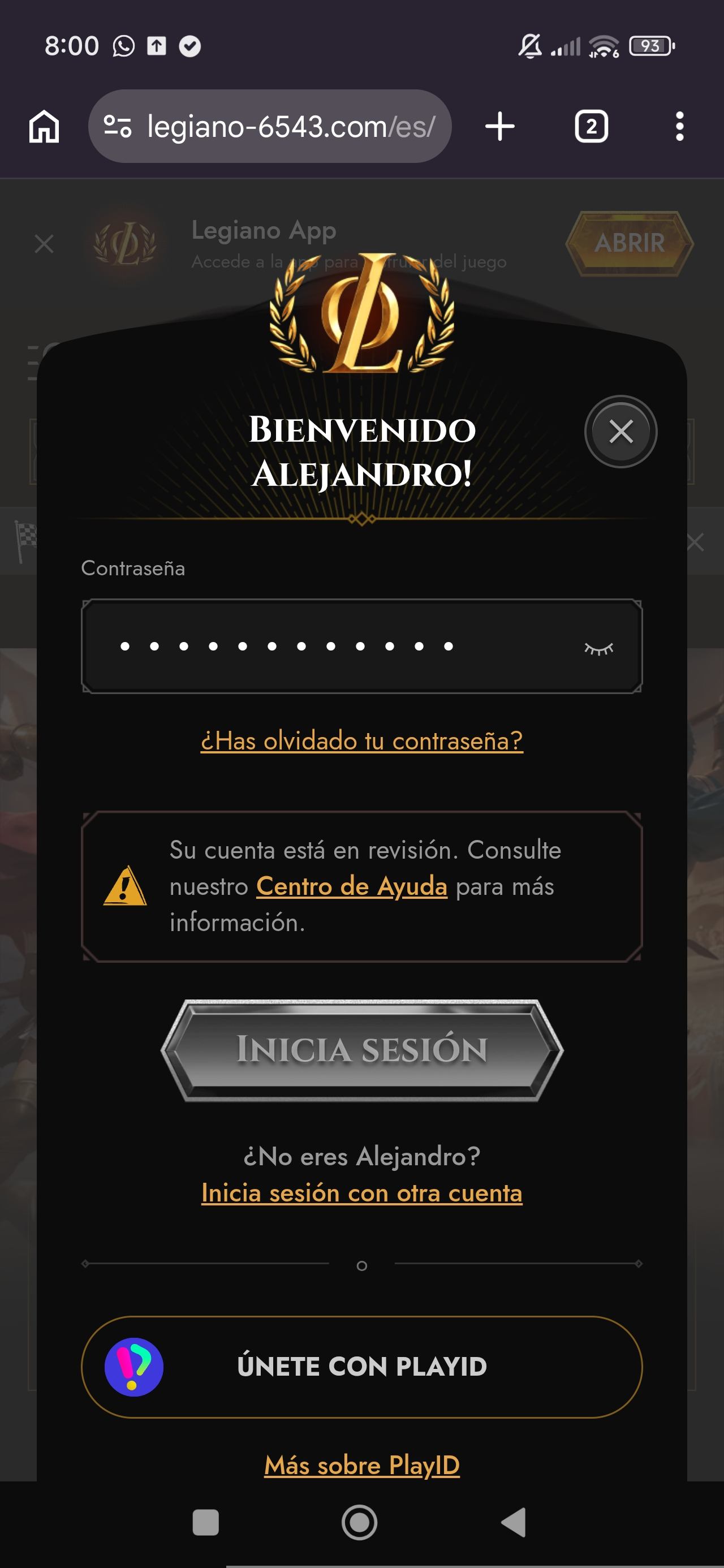
Task: Open the browser overflow menu
Action: coord(679,127)
